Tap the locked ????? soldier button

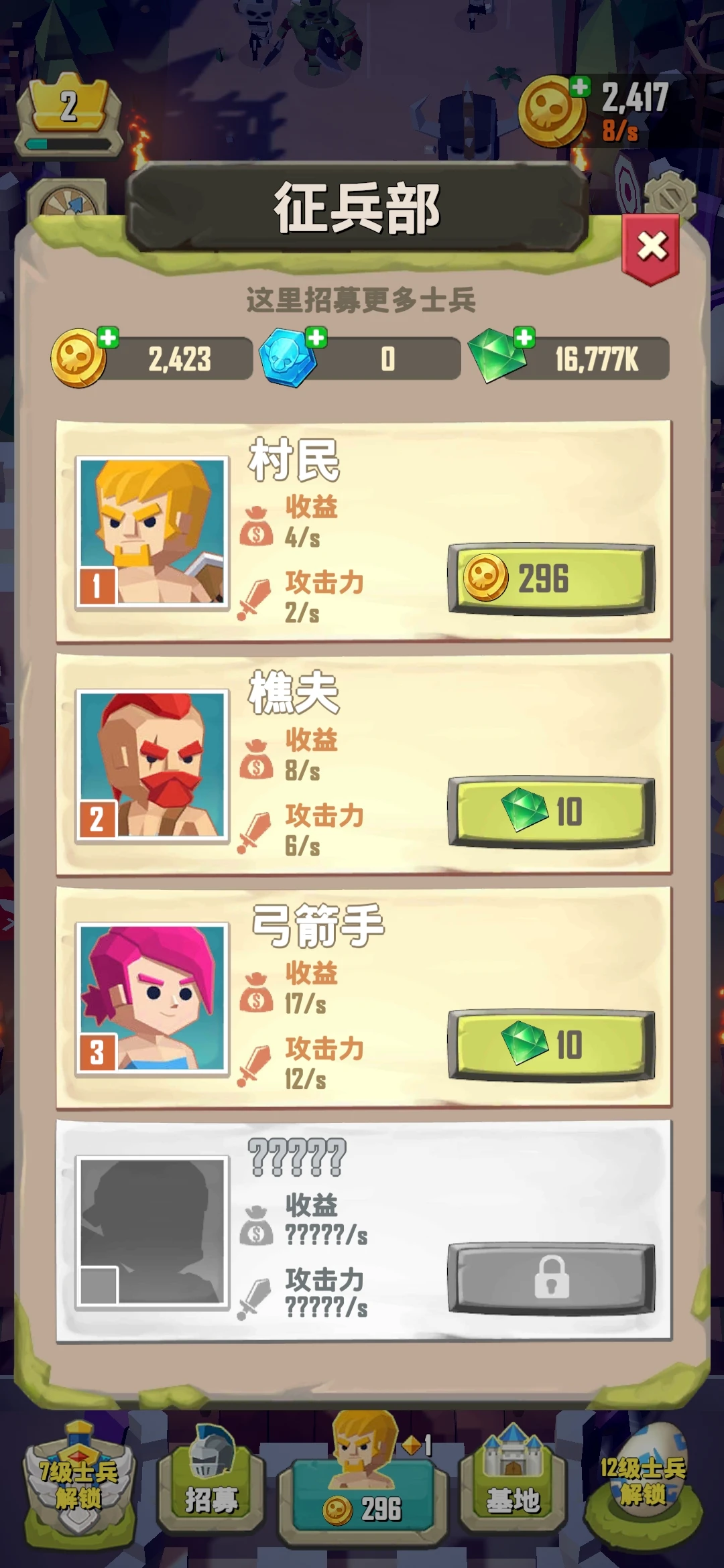(x=551, y=1277)
